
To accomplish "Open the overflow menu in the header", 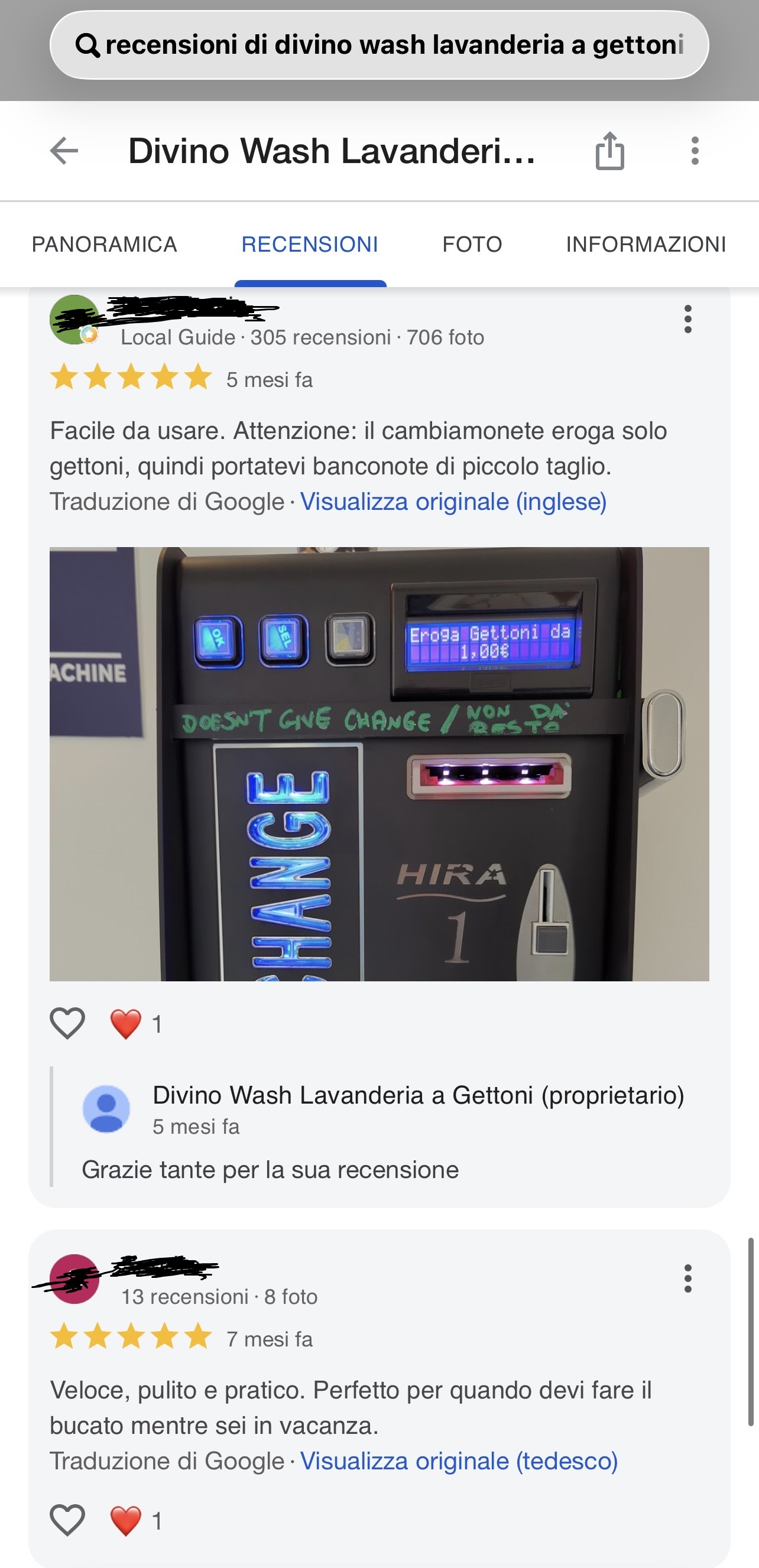I will (695, 151).
